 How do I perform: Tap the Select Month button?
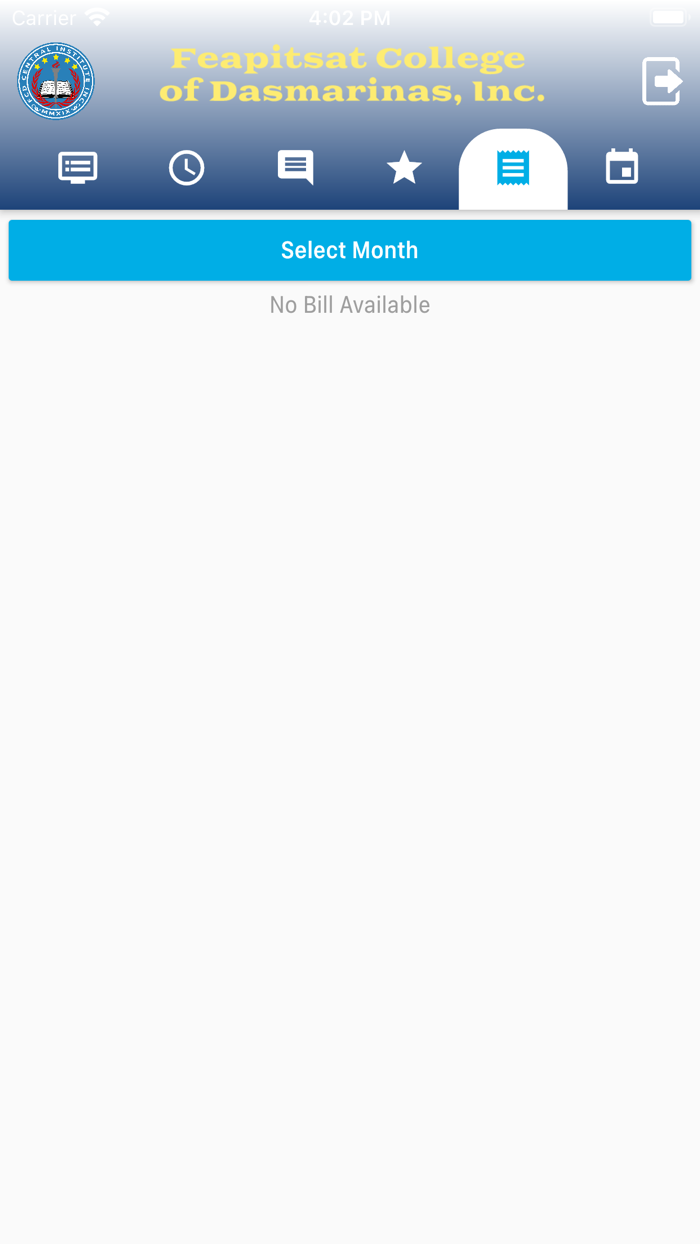350,250
